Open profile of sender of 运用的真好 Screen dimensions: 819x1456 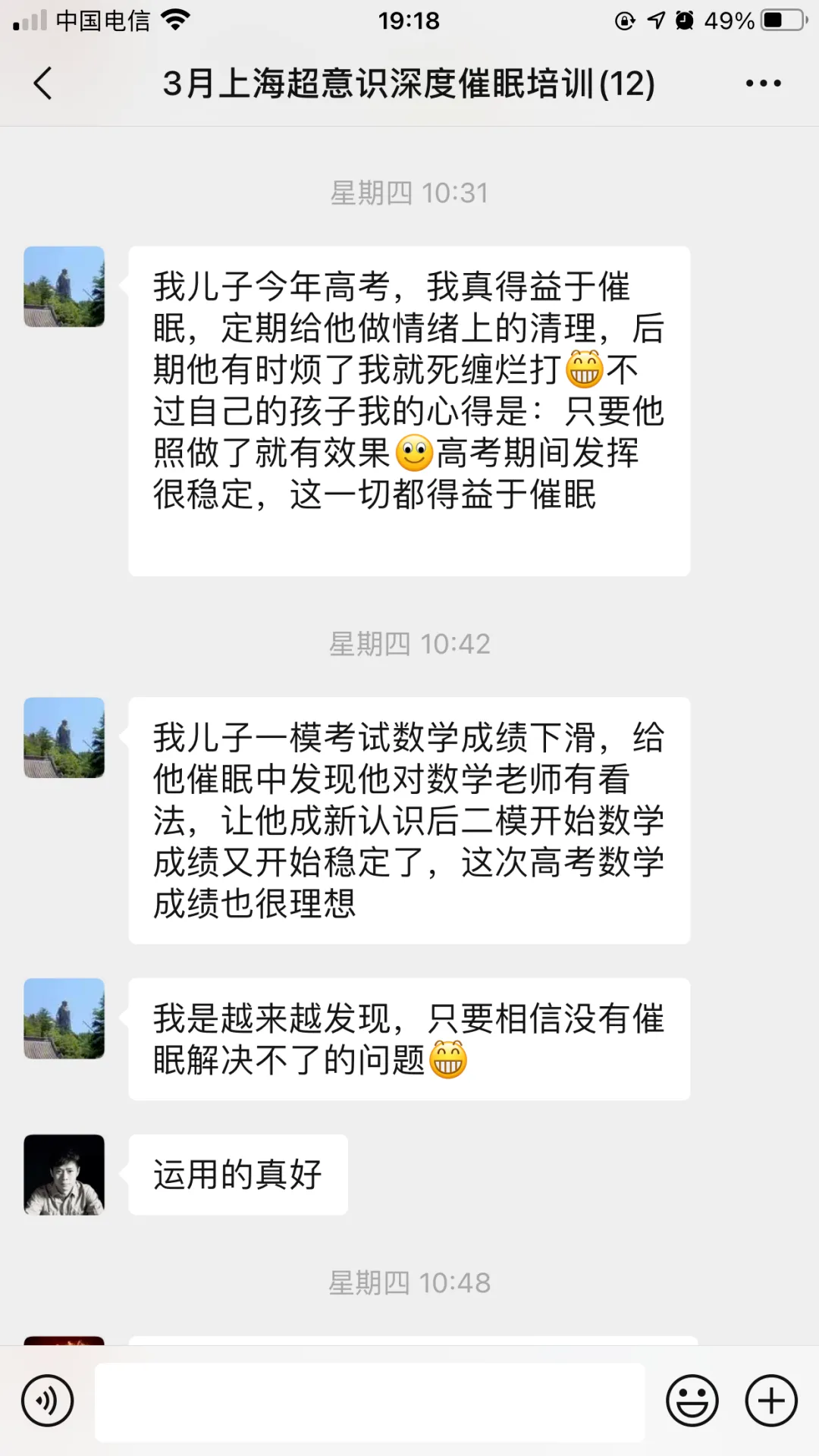(x=64, y=1175)
